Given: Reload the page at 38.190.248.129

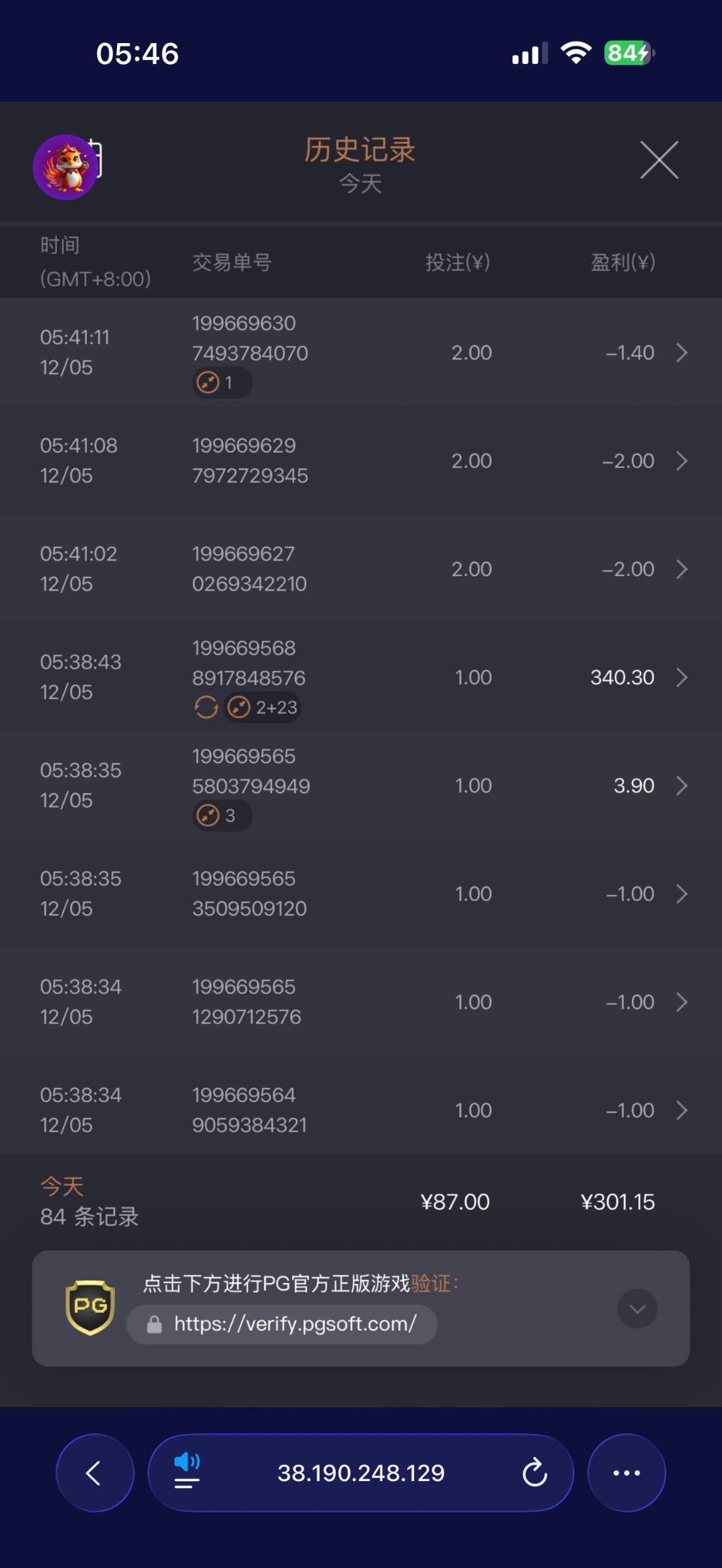Looking at the screenshot, I should [x=534, y=1473].
